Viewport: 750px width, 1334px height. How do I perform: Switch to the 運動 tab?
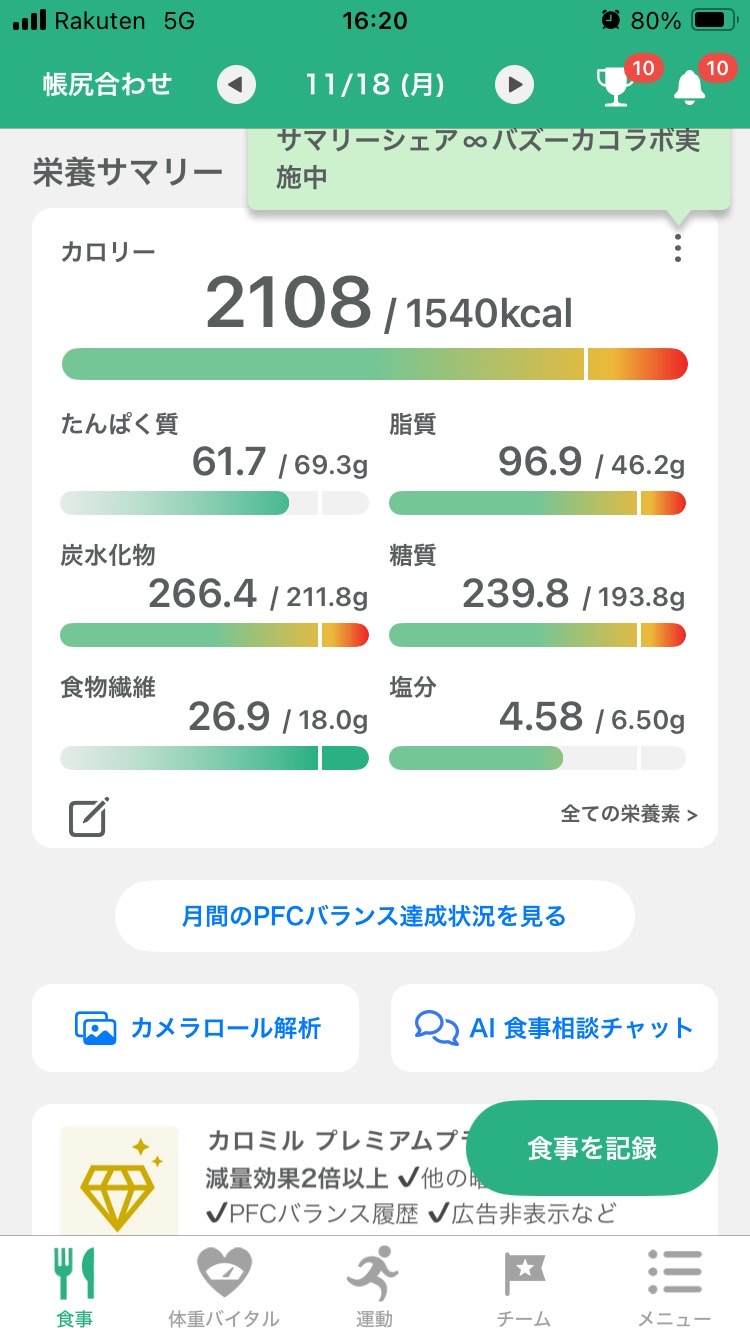tap(374, 1285)
